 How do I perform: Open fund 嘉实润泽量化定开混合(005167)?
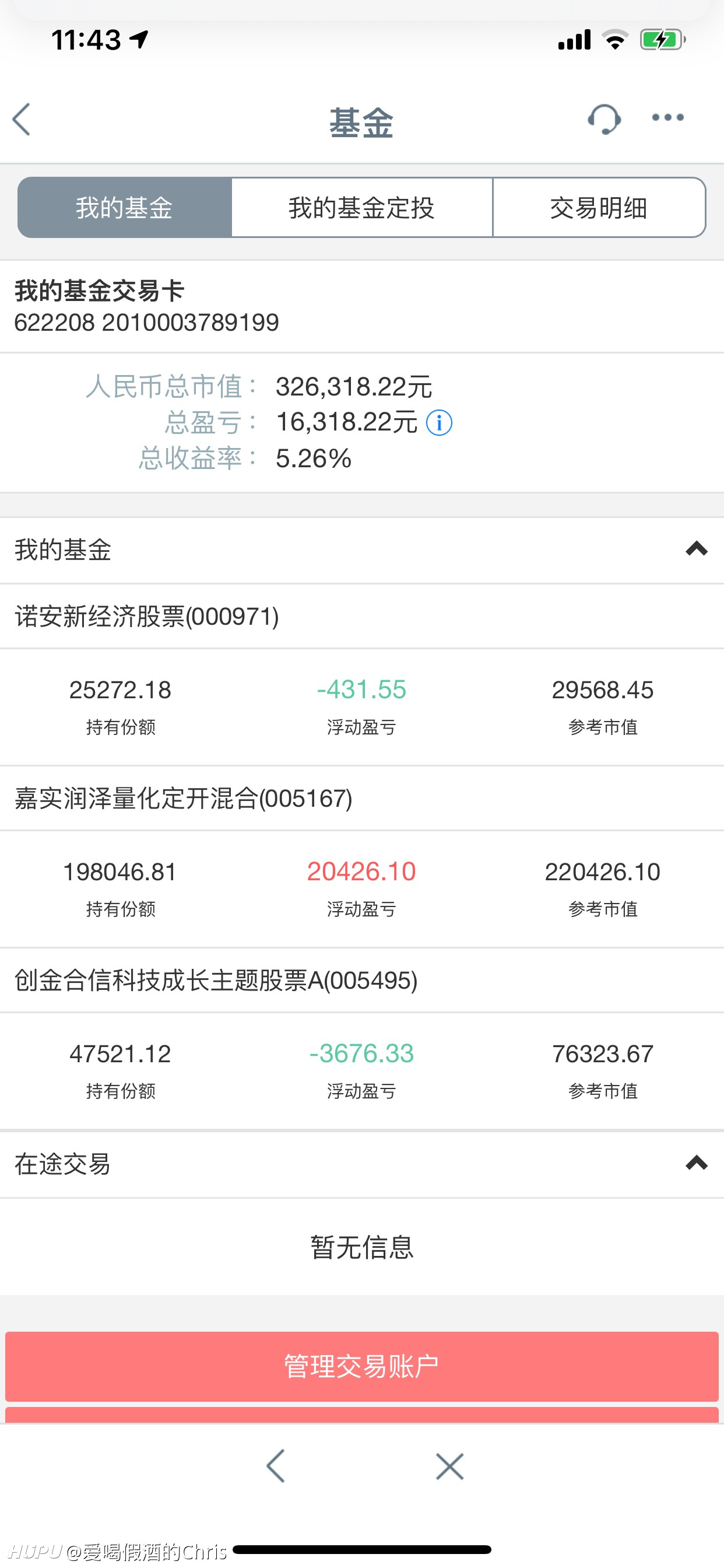pyautogui.click(x=362, y=799)
